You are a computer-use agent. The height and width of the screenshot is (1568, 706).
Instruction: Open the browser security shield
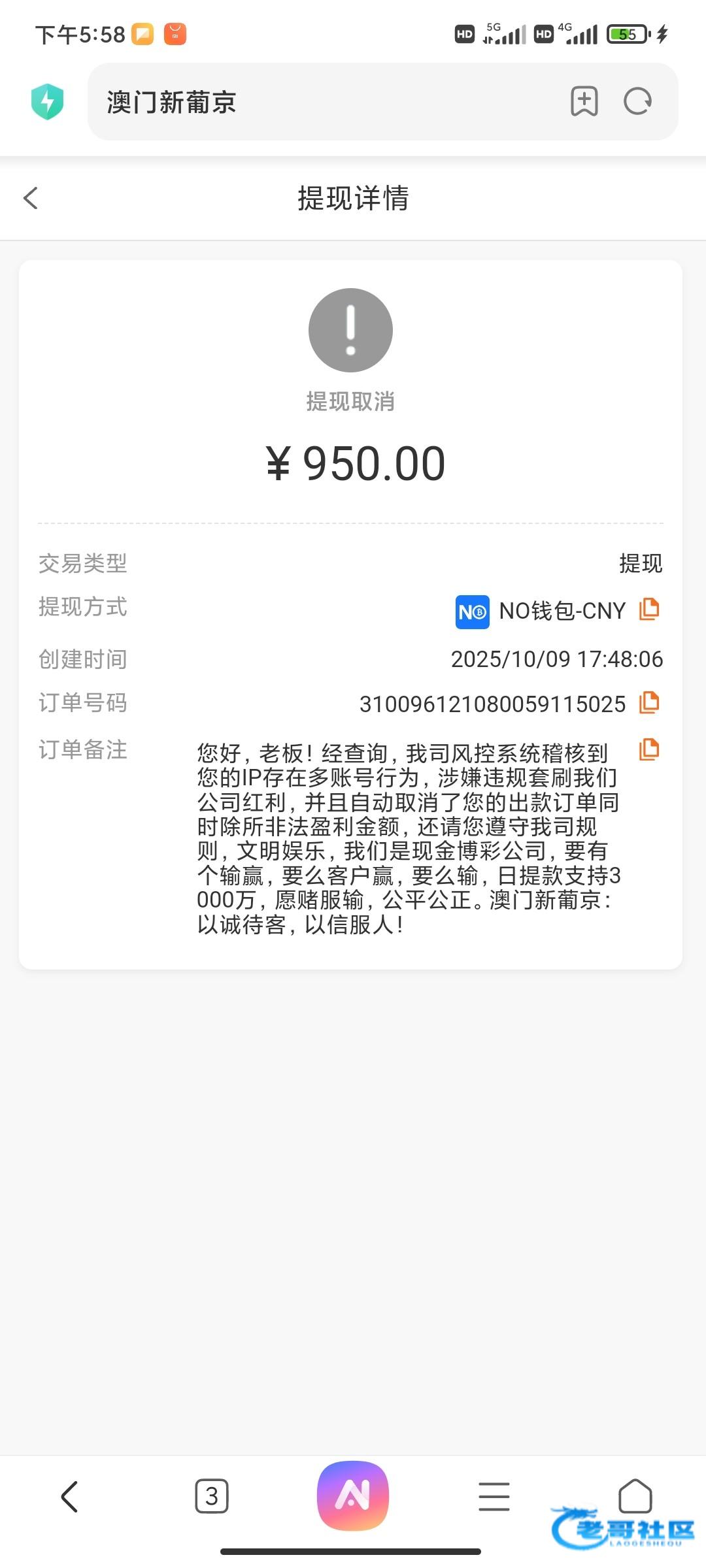[47, 102]
